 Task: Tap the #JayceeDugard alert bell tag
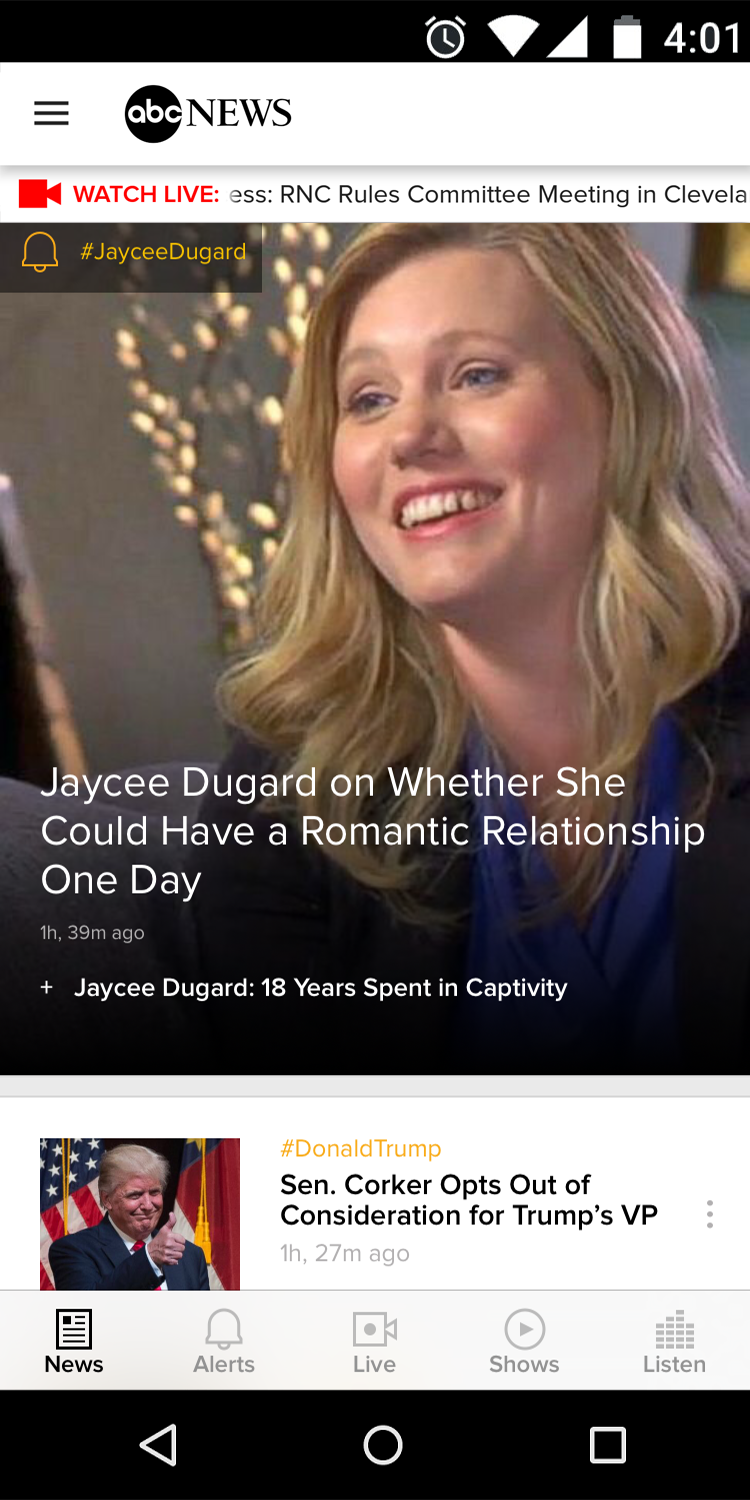point(131,252)
